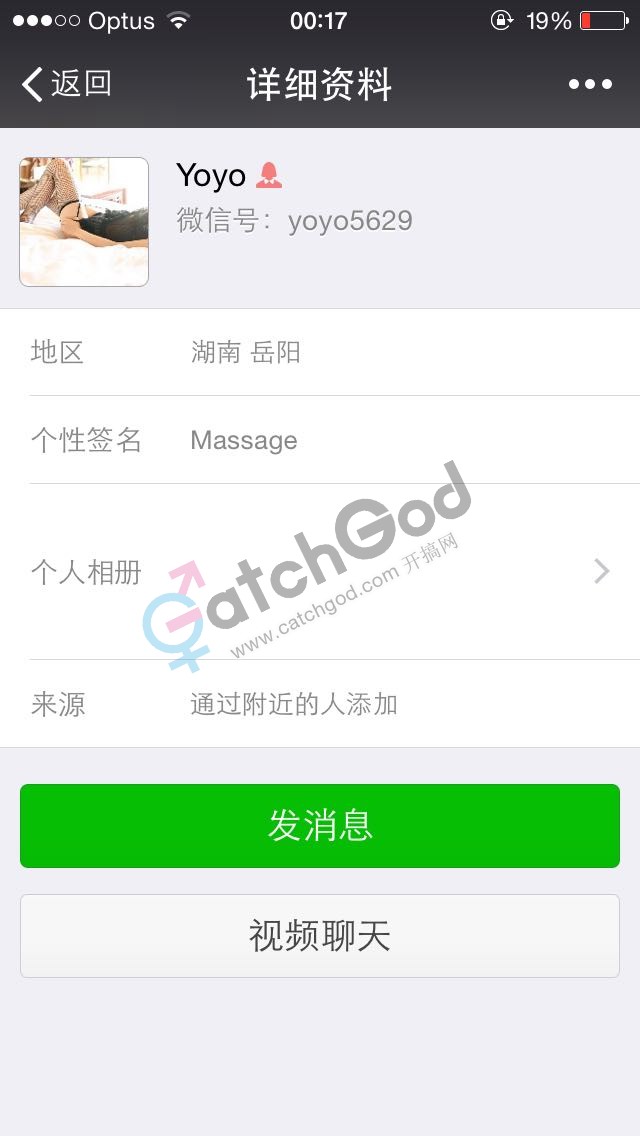Open the three-dot overflow menu
This screenshot has width=640, height=1136.
click(x=590, y=84)
